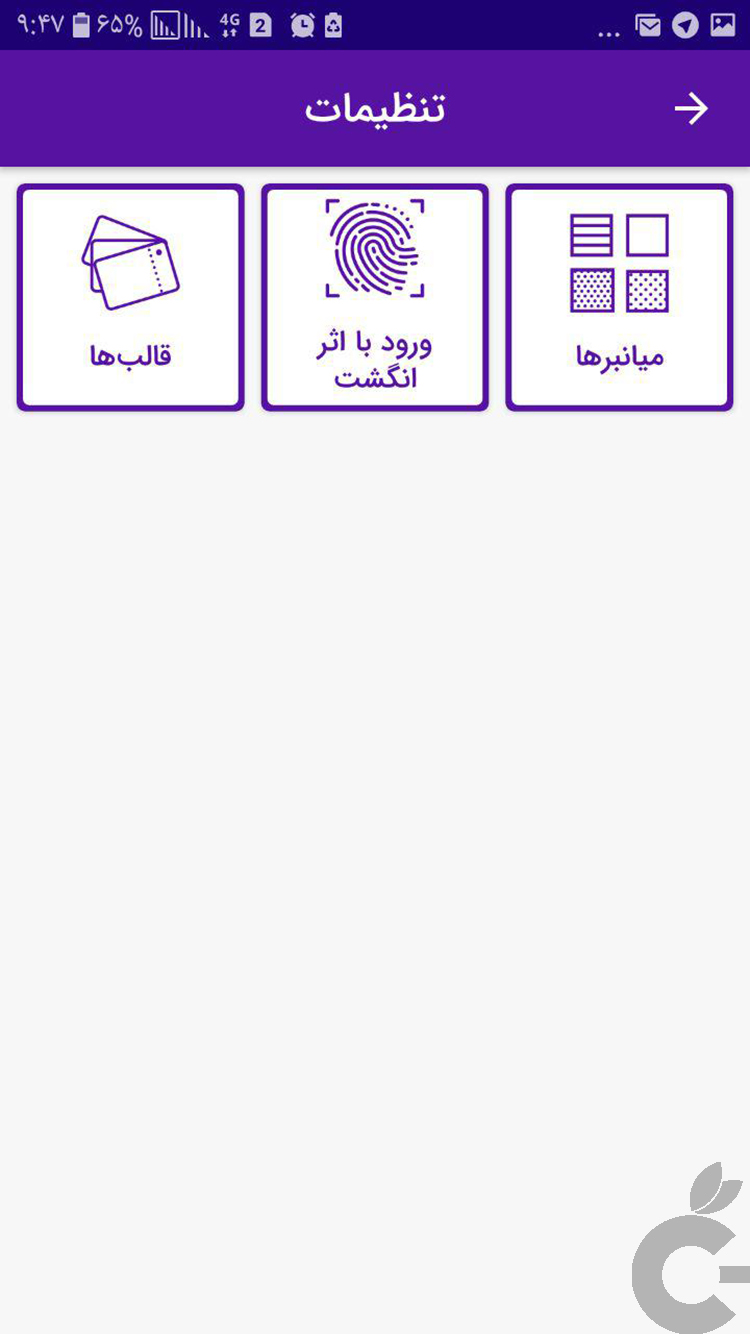Tap the تنظیمات title in the header
Viewport: 750px width, 1334px height.
point(374,108)
